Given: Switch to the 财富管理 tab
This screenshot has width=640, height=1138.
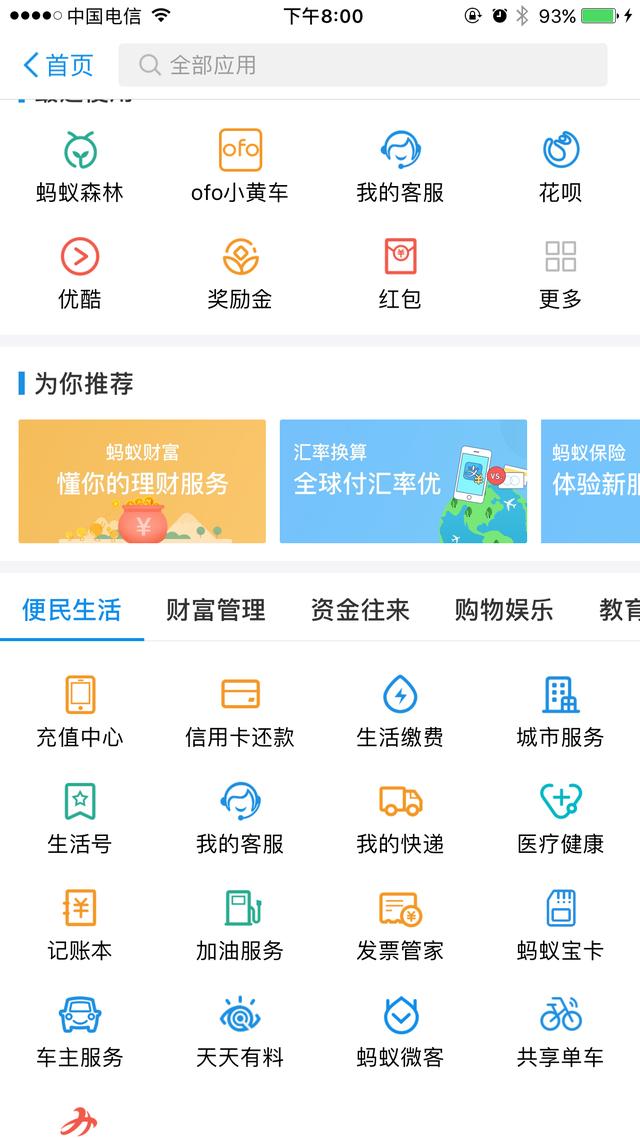Looking at the screenshot, I should click(216, 609).
